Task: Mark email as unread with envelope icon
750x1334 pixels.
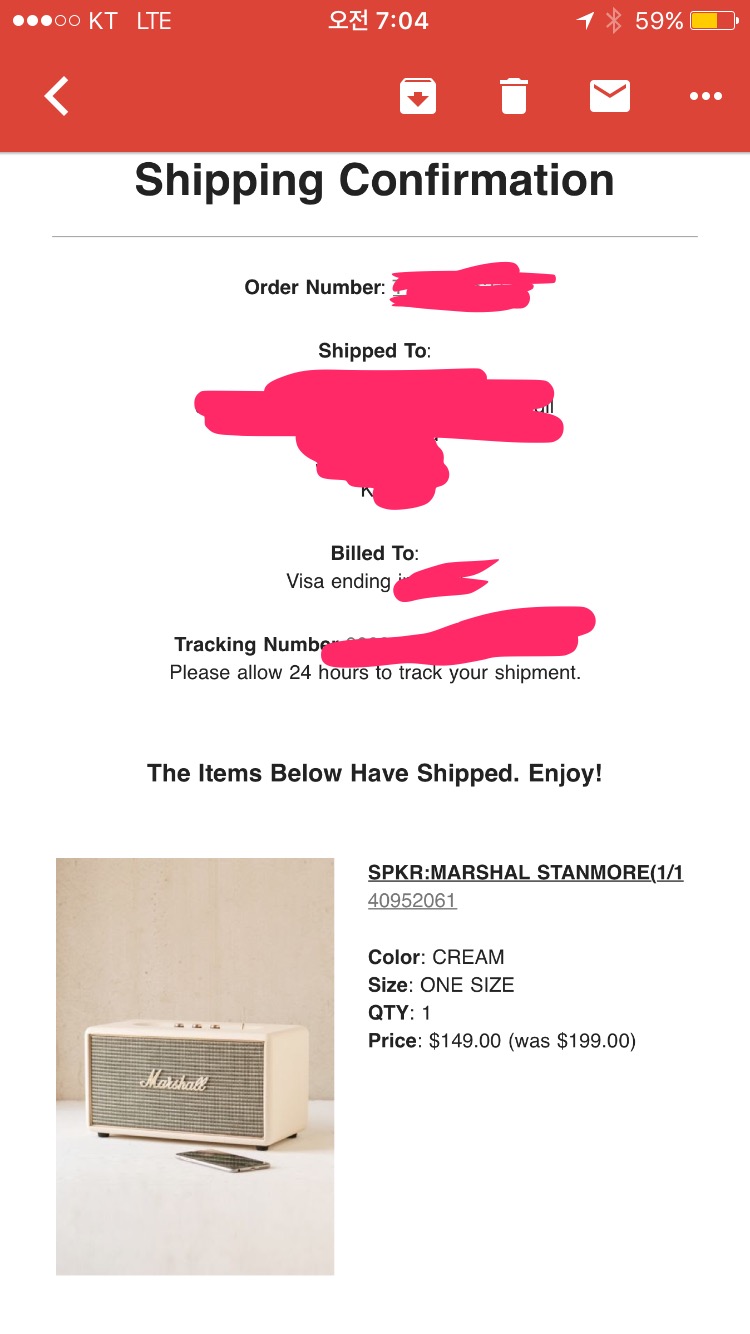Action: (x=609, y=96)
